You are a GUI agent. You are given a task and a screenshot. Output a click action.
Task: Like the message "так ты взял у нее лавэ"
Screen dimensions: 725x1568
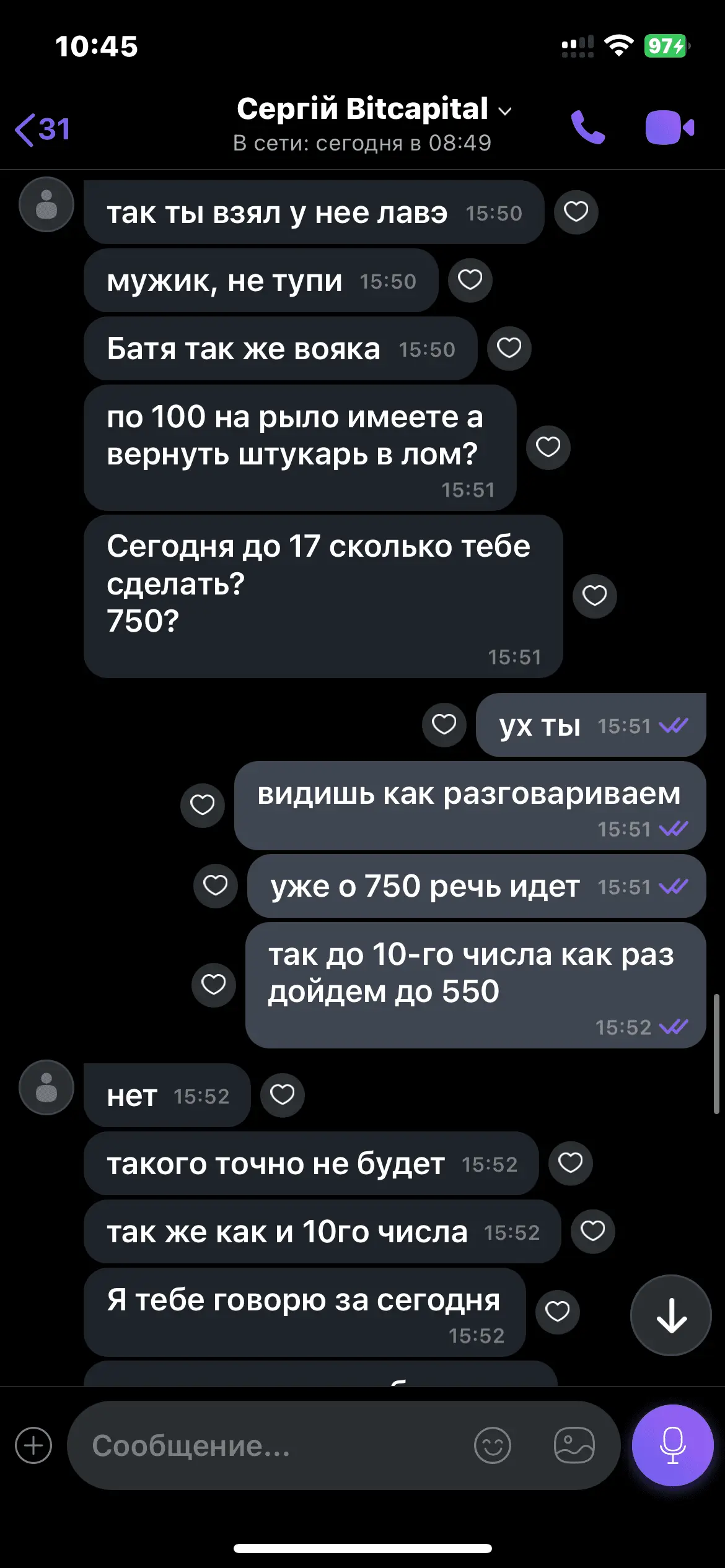coord(576,212)
